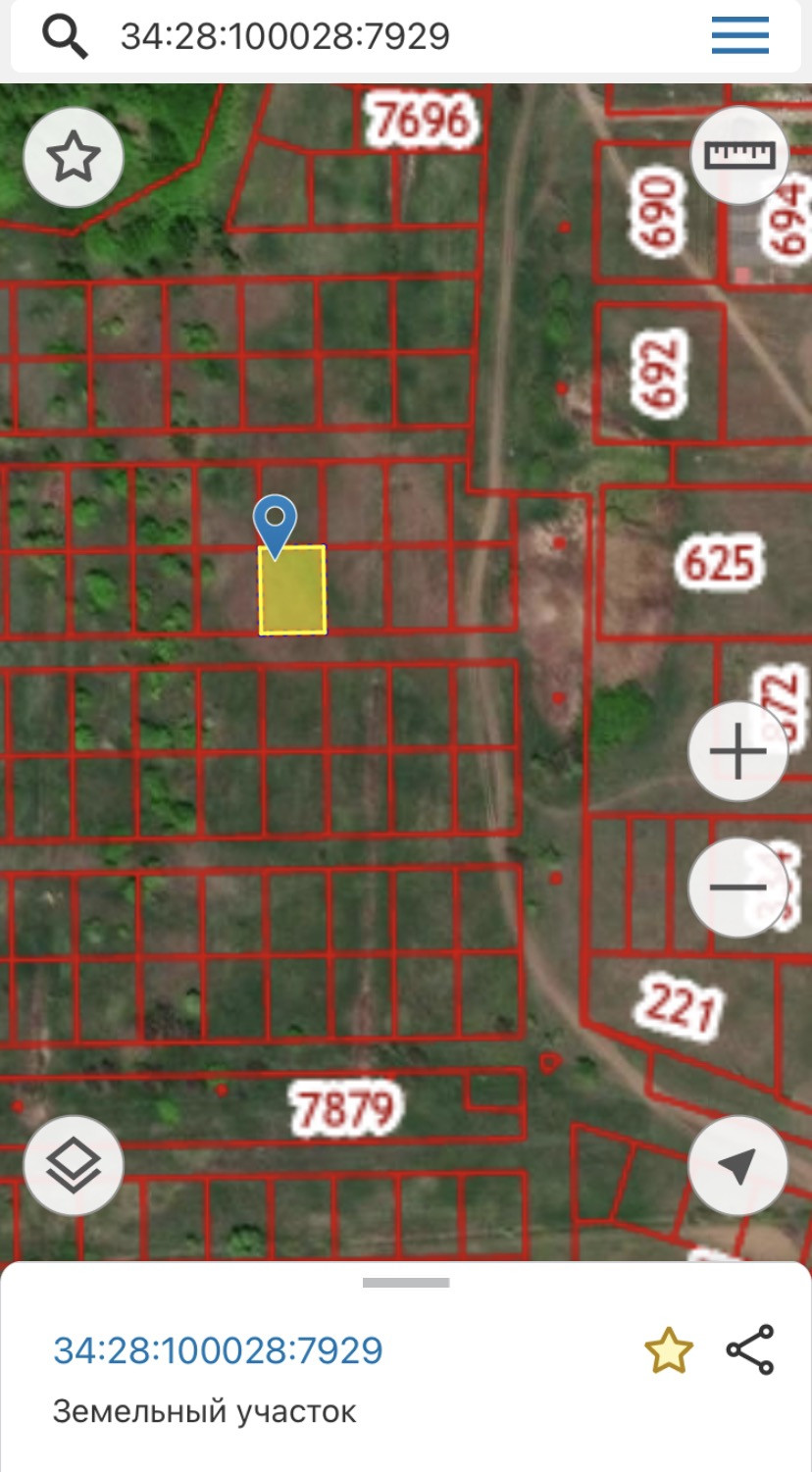Zoom in with the plus button
The image size is (812, 1472).
pyautogui.click(x=737, y=752)
